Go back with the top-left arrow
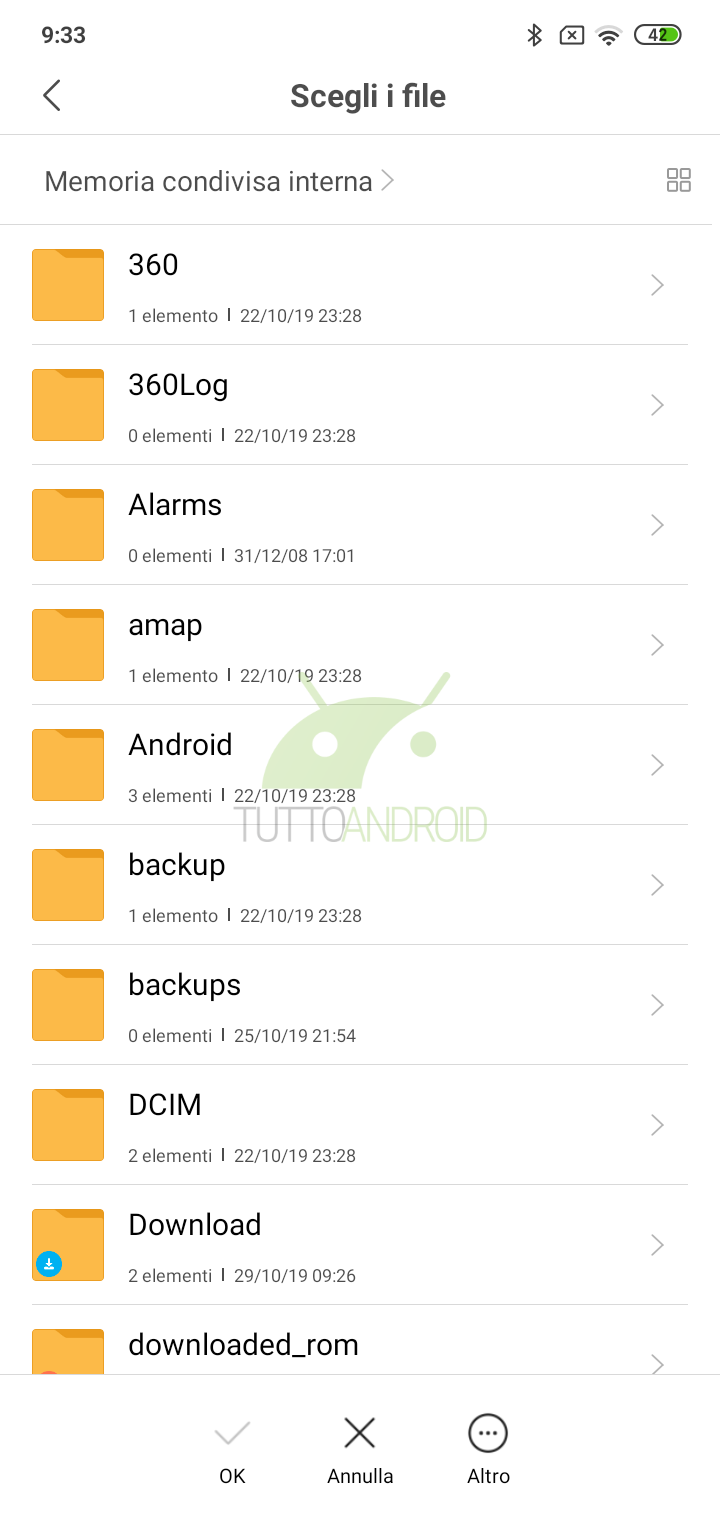The image size is (720, 1520). pos(52,96)
